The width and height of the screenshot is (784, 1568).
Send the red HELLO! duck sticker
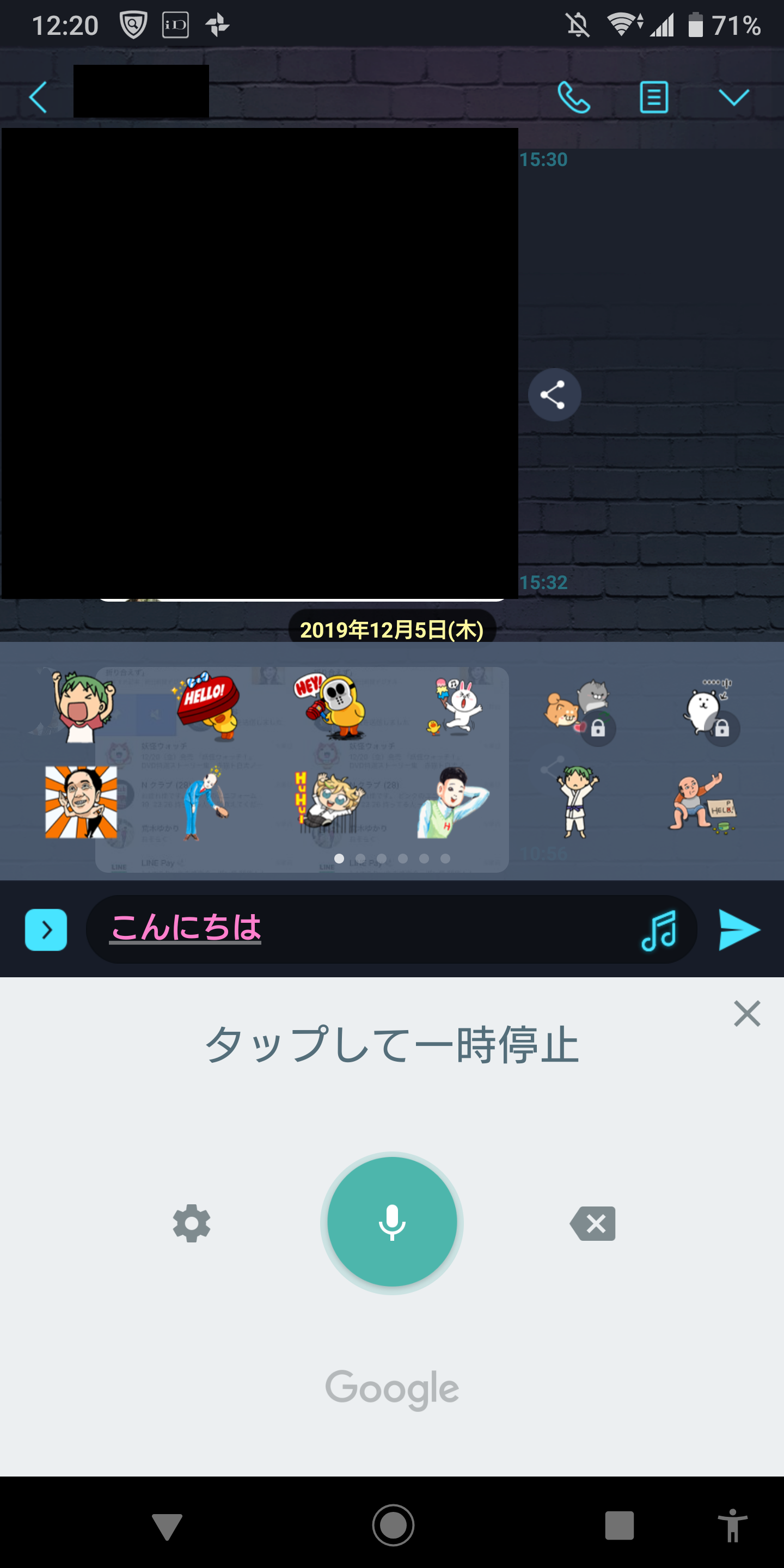(x=207, y=706)
